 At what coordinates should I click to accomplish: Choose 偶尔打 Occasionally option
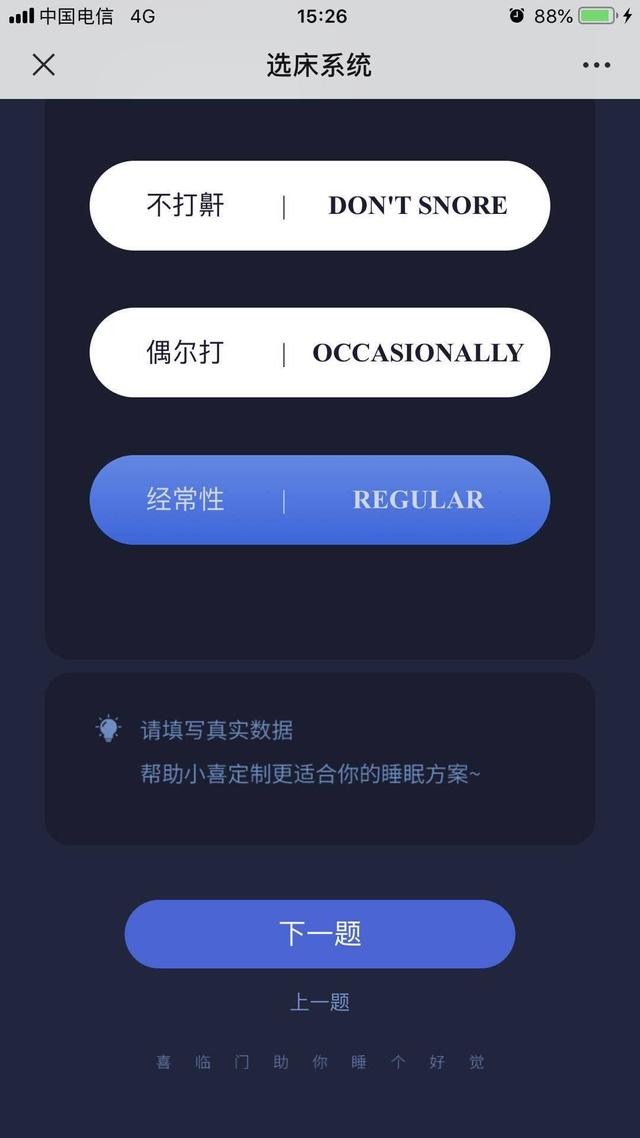coord(319,353)
